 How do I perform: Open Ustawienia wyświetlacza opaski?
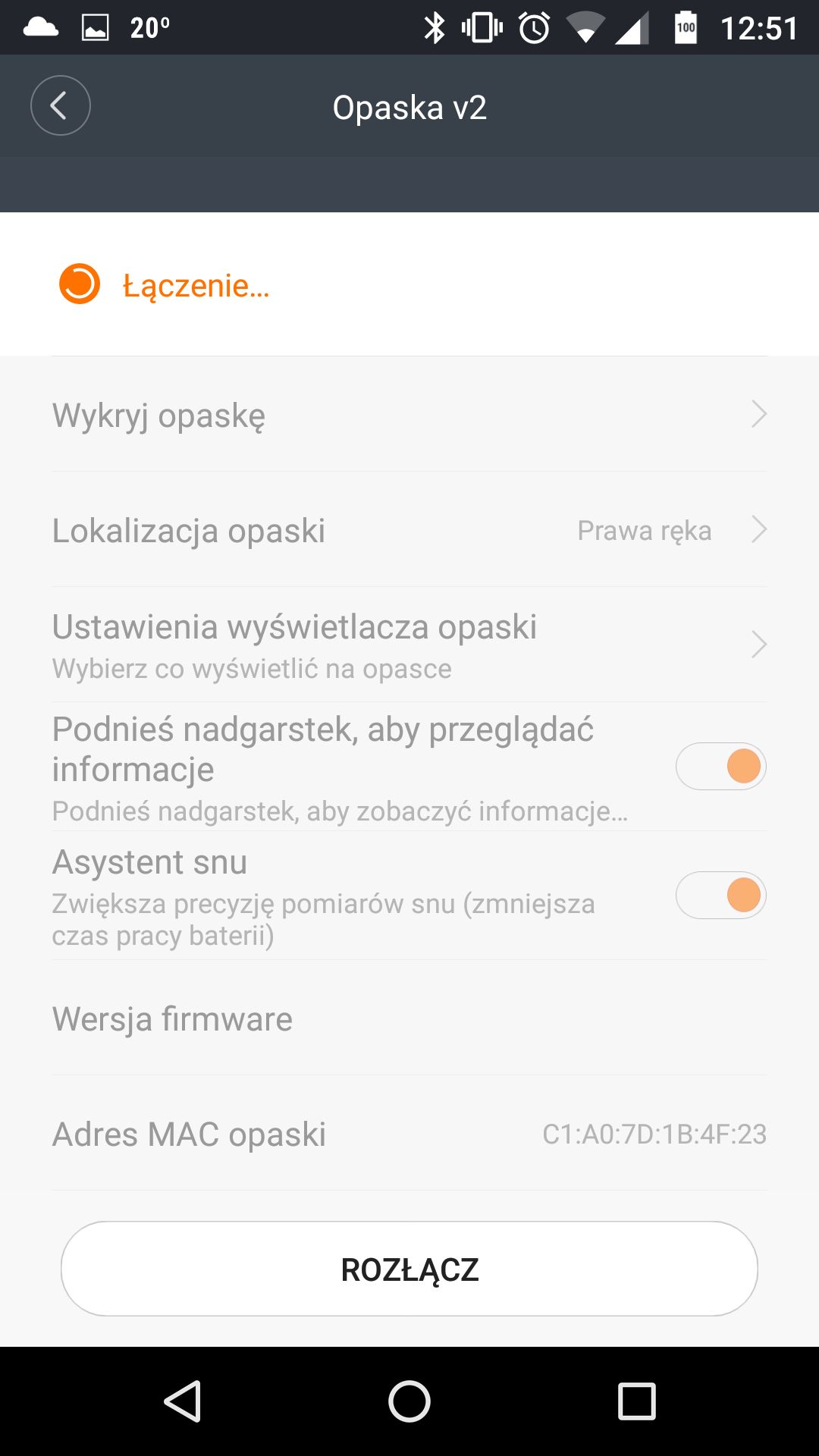409,645
